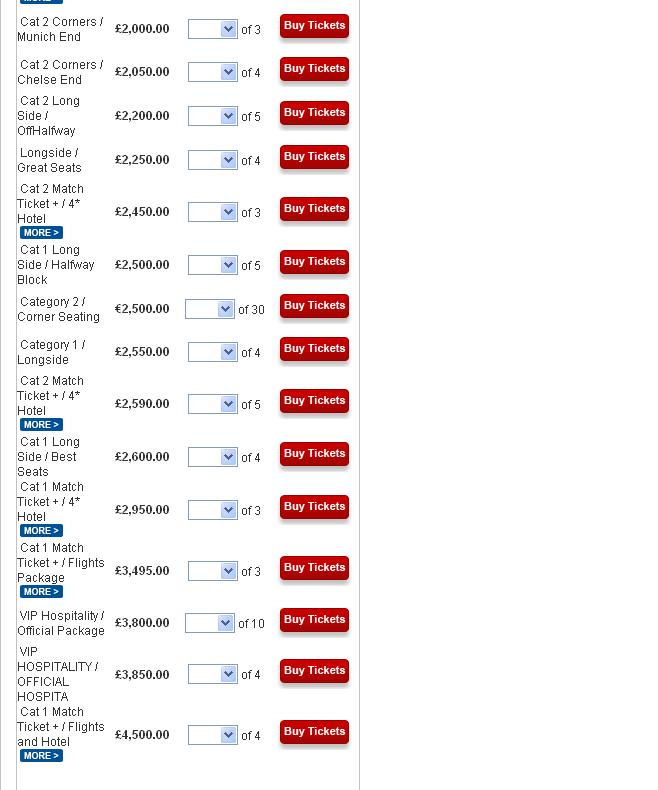This screenshot has height=790, width=658.
Task: Buy Category 1 Longside tickets at £2,550.00
Action: click(314, 349)
